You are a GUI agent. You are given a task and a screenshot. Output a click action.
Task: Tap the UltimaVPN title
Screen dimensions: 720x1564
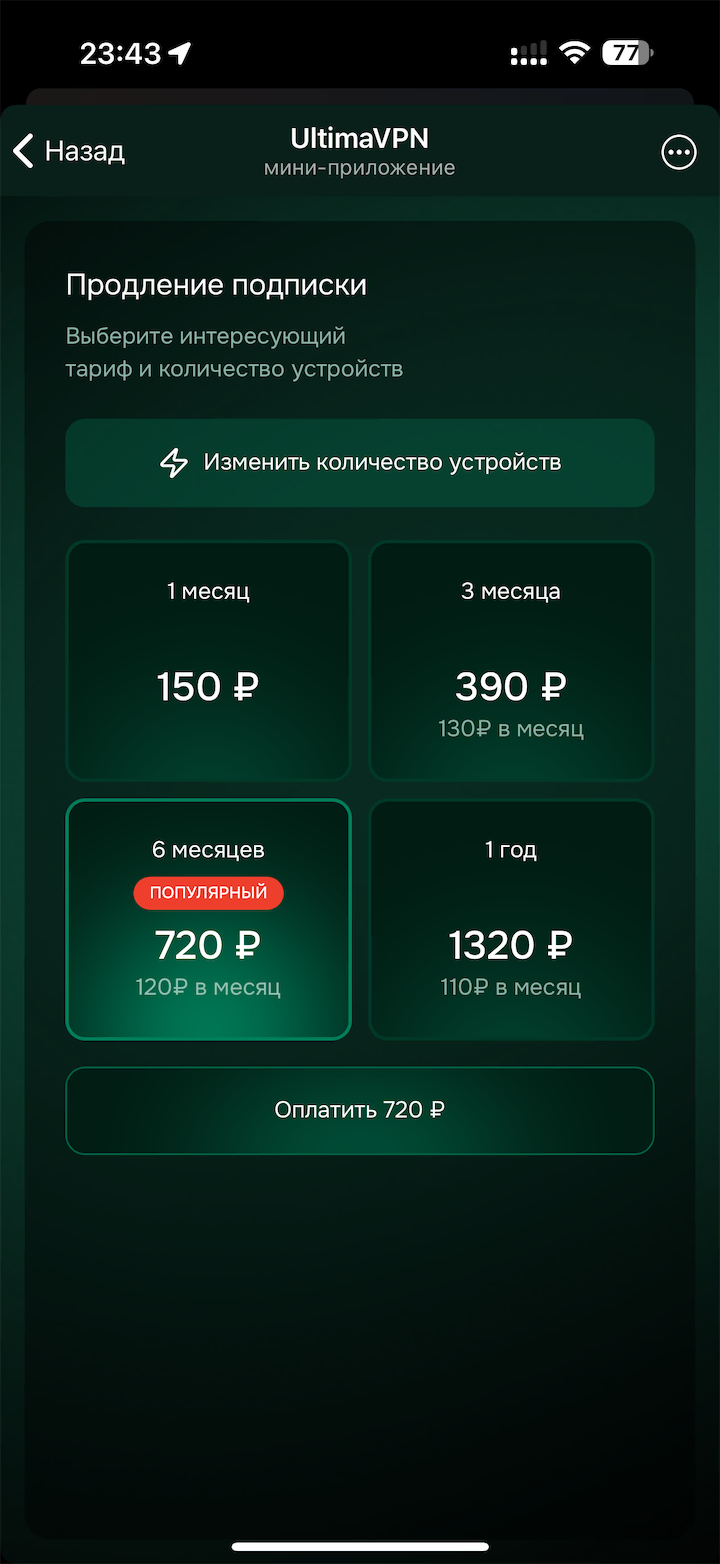pos(360,140)
